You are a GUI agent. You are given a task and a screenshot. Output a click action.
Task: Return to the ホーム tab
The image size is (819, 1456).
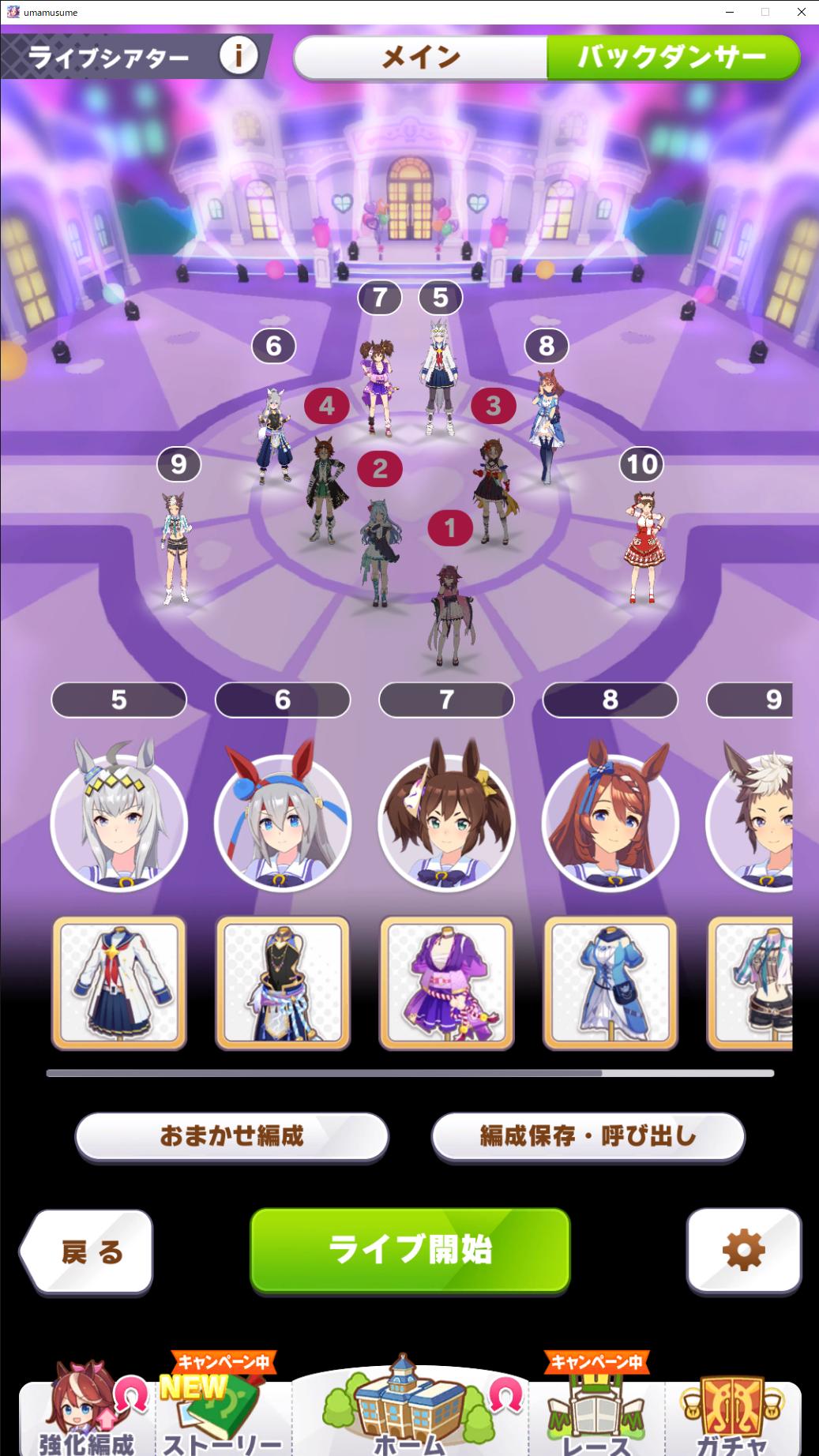(x=409, y=1417)
